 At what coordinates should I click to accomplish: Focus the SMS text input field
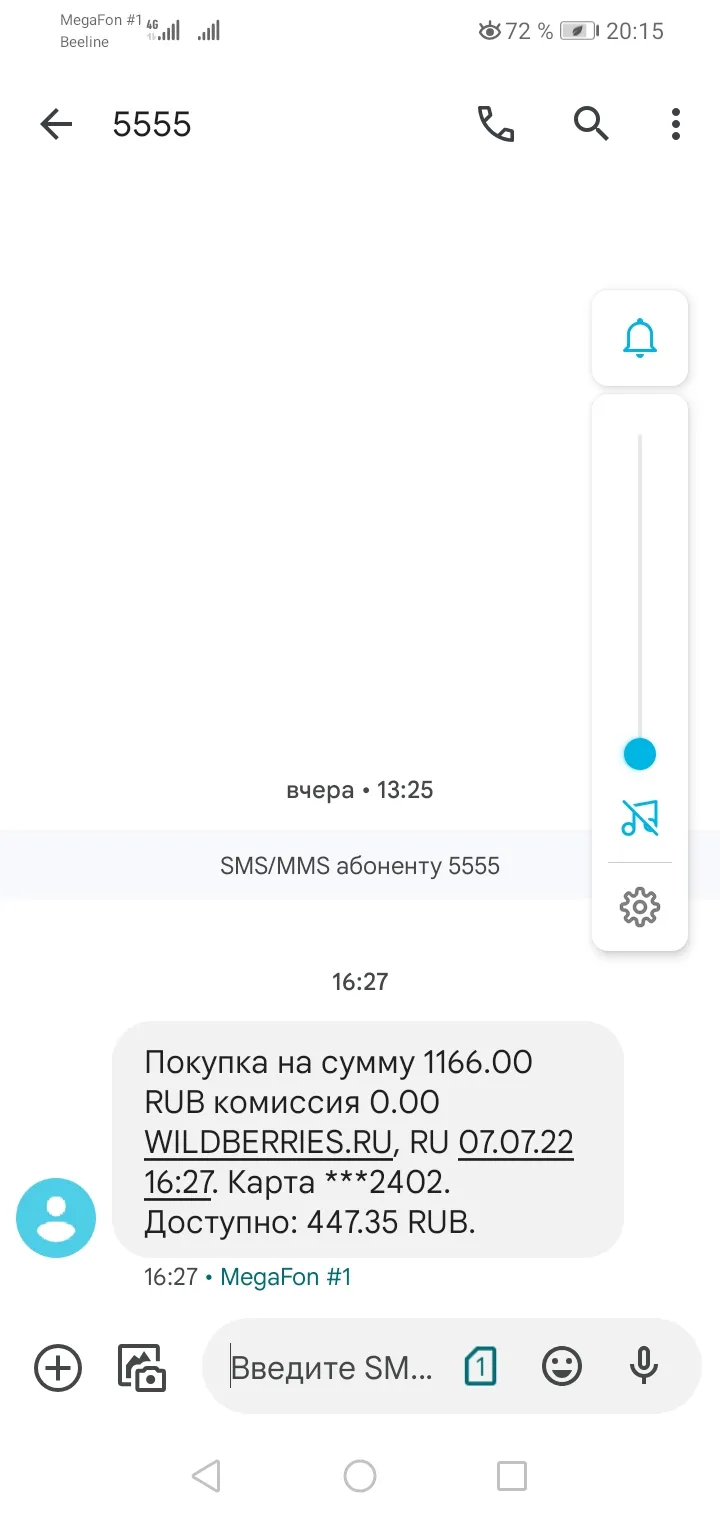[334, 1367]
